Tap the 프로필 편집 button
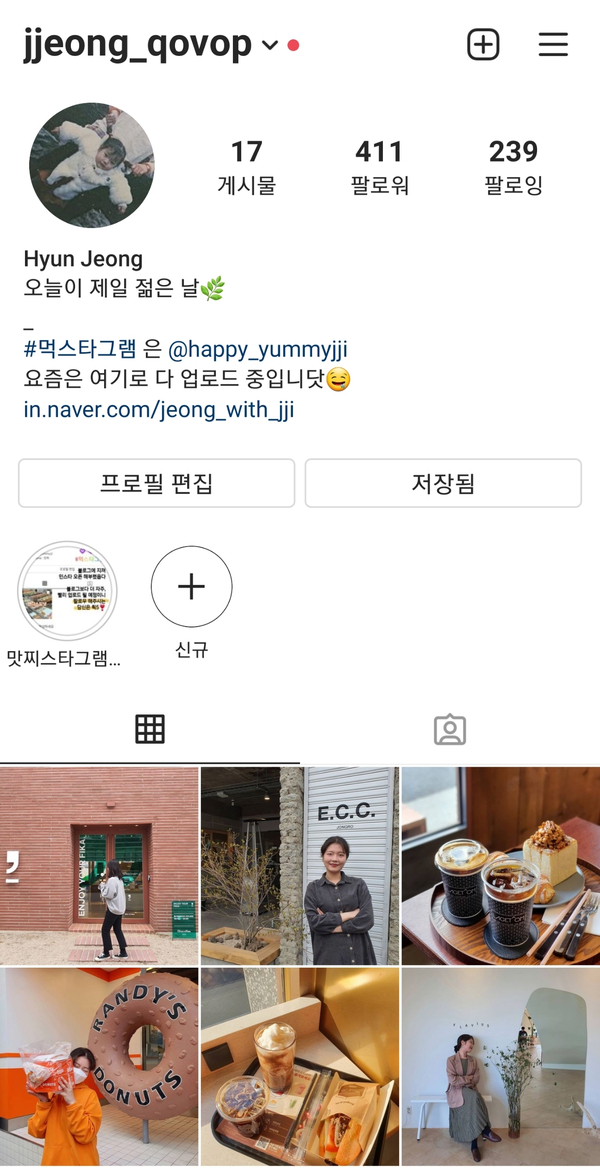600x1168 pixels. 157,484
